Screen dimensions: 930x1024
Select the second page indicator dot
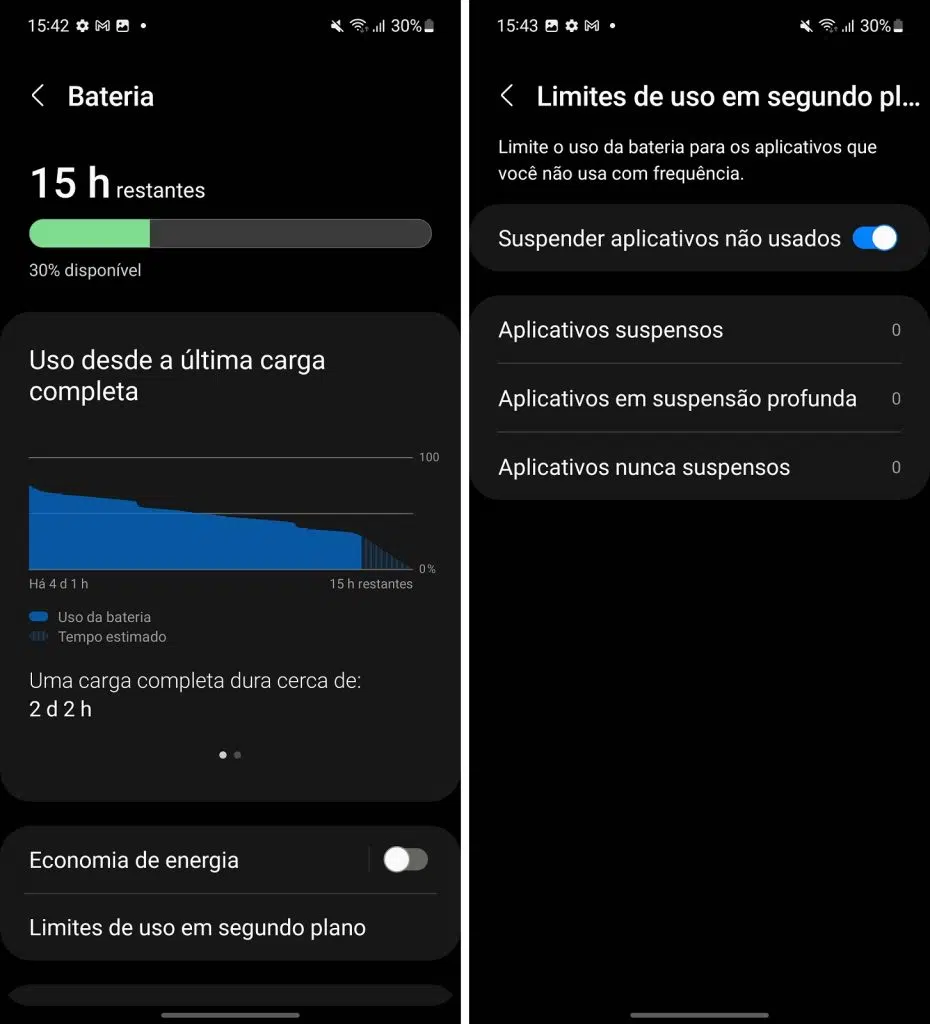point(237,755)
